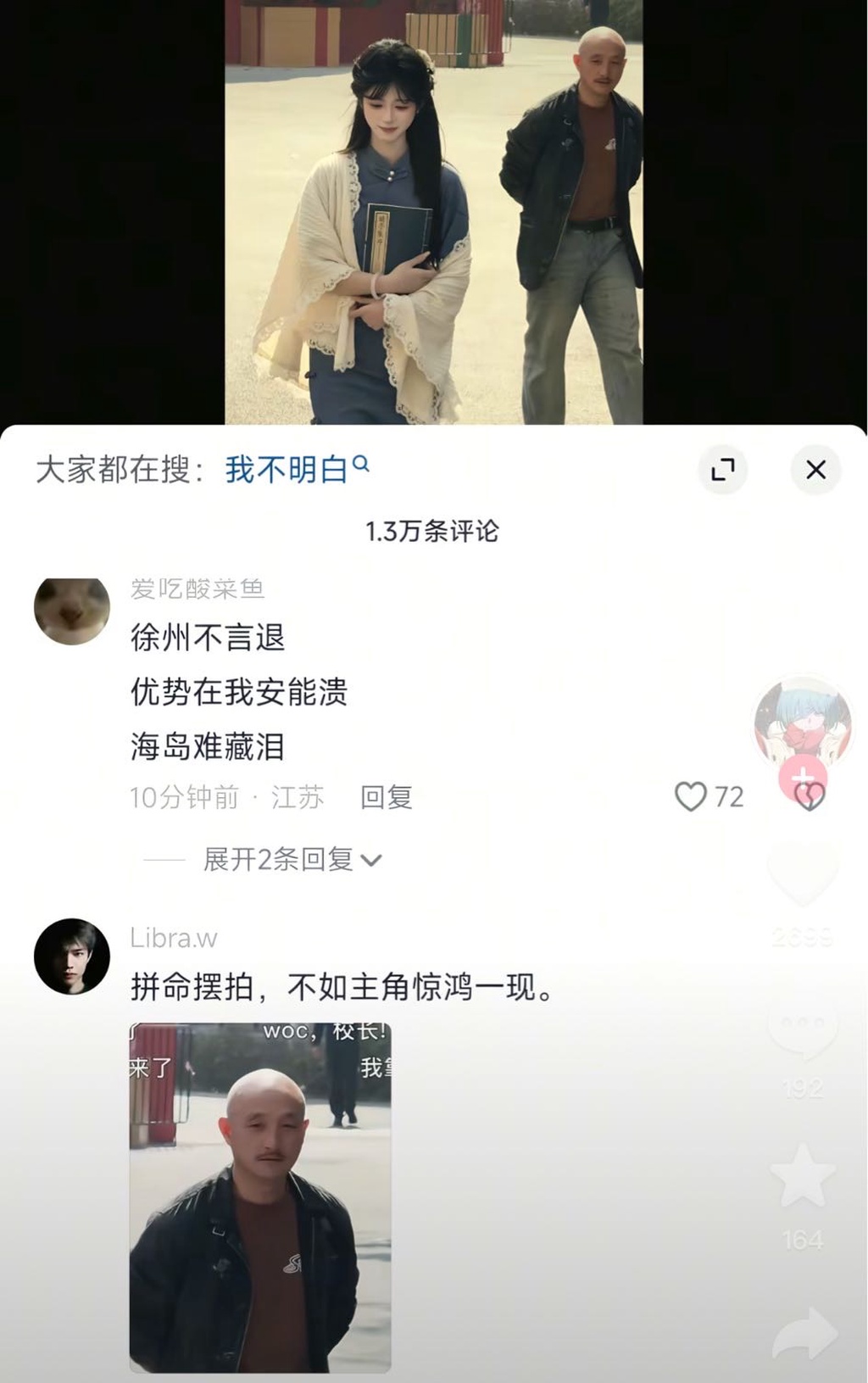868x1383 pixels.
Task: Like the comment by 爱吃酸菜鱼
Action: click(691, 796)
